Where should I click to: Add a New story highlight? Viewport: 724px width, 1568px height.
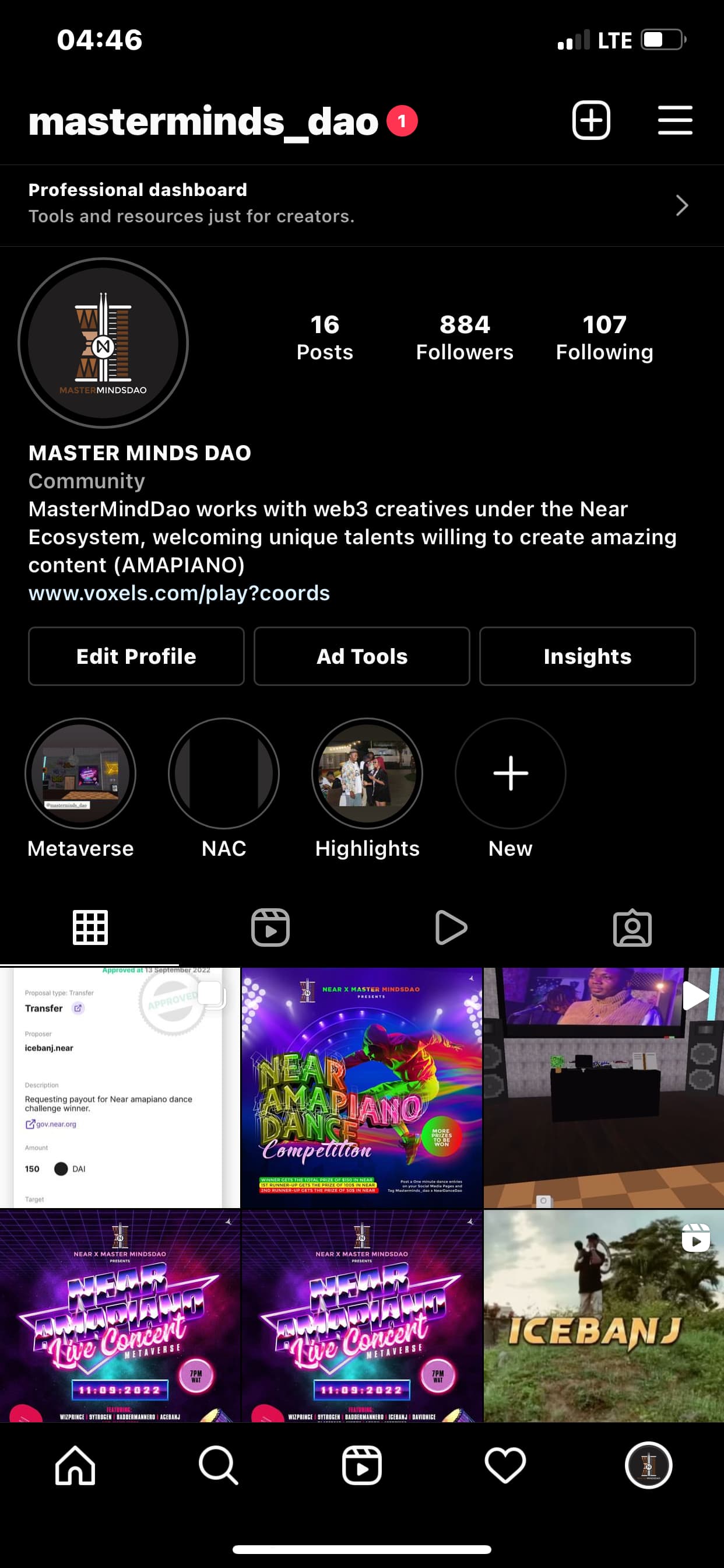511,773
